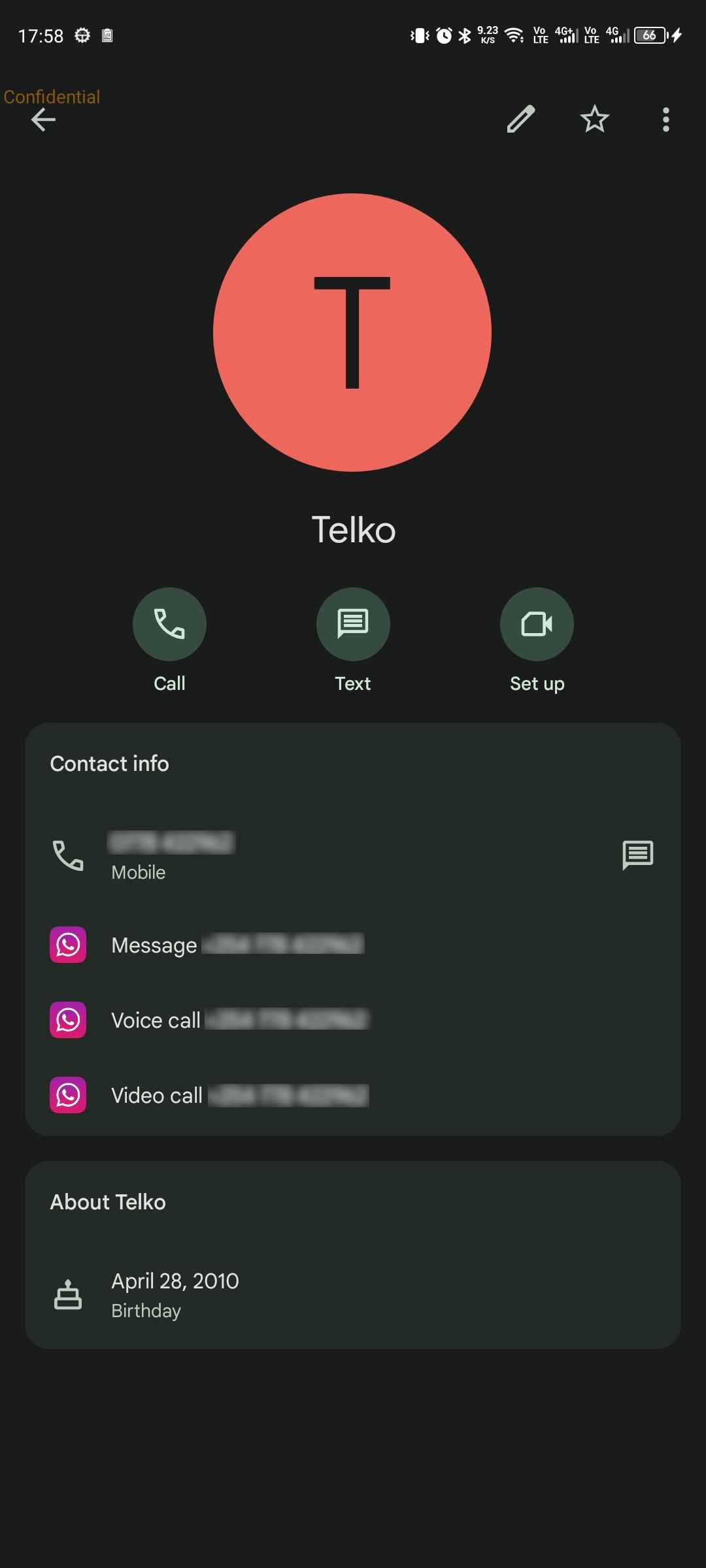
Task: Star Telko as a favorite contact
Action: tap(594, 120)
